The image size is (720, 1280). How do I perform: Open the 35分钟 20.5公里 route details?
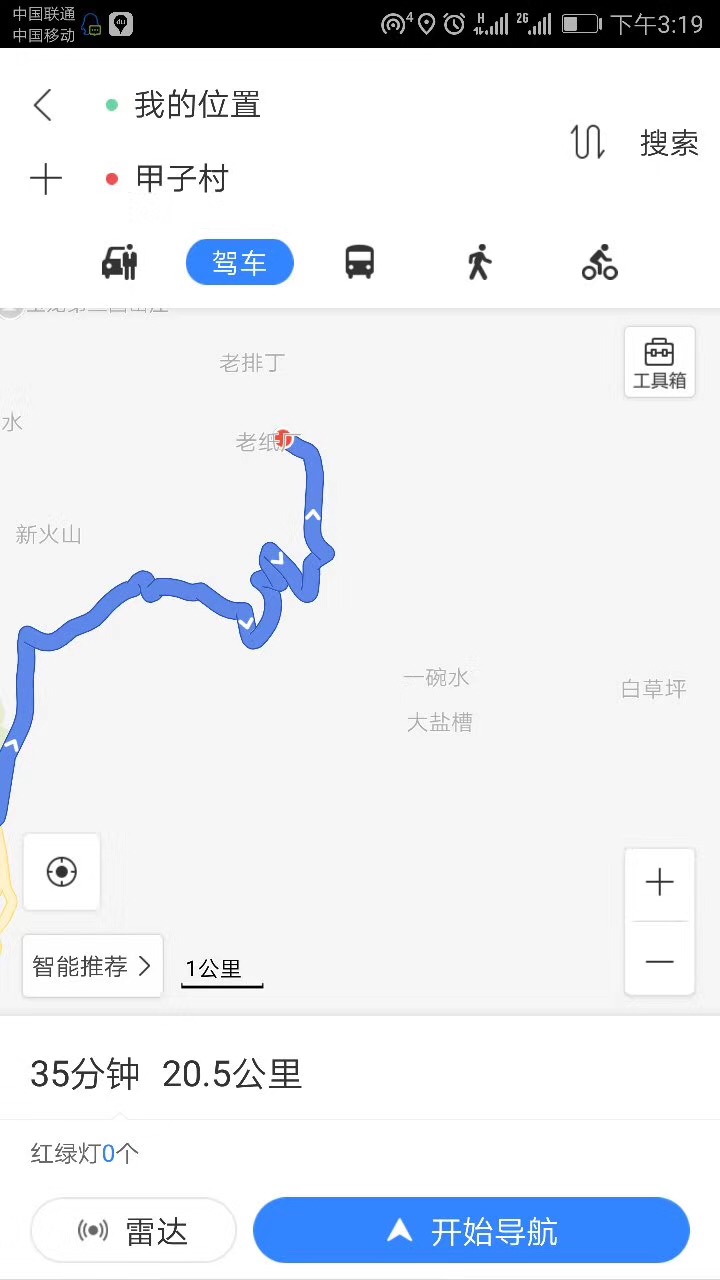(166, 1074)
